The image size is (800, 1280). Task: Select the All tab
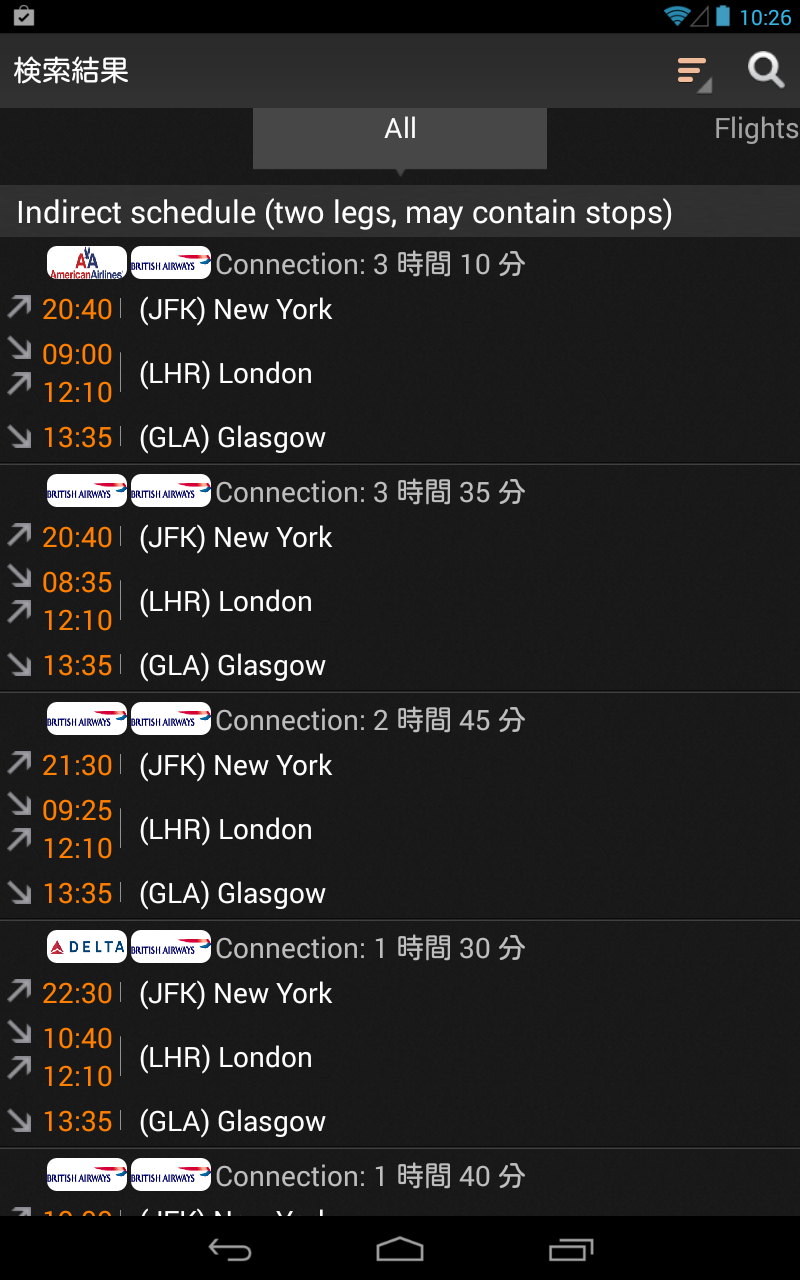coord(400,130)
